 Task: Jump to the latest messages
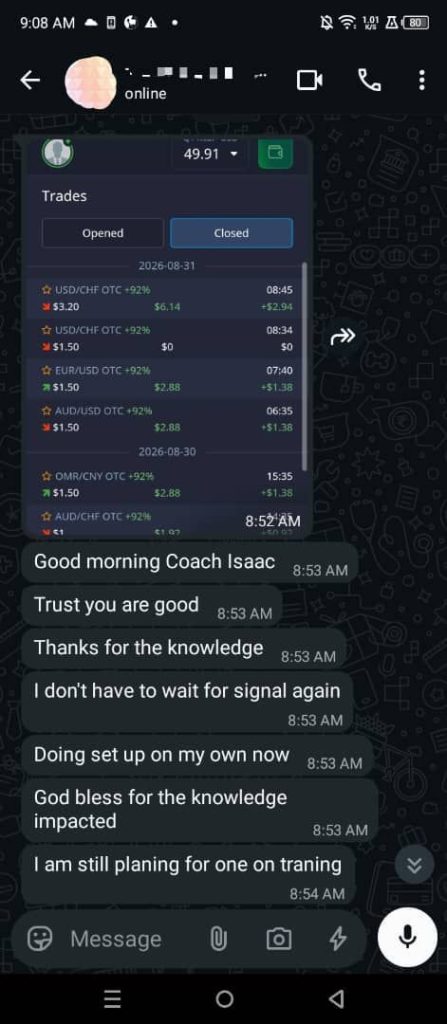coord(414,865)
